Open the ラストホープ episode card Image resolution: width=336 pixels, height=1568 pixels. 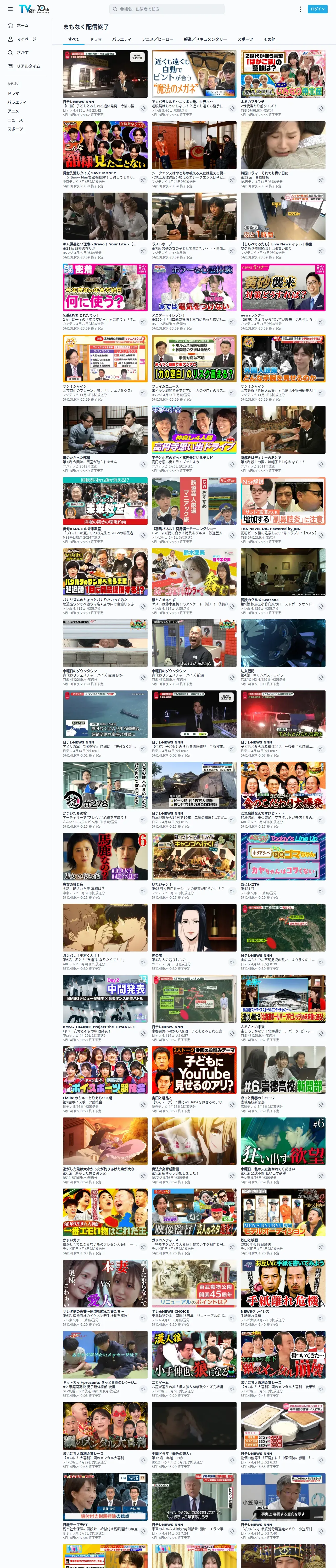pyautogui.click(x=193, y=225)
